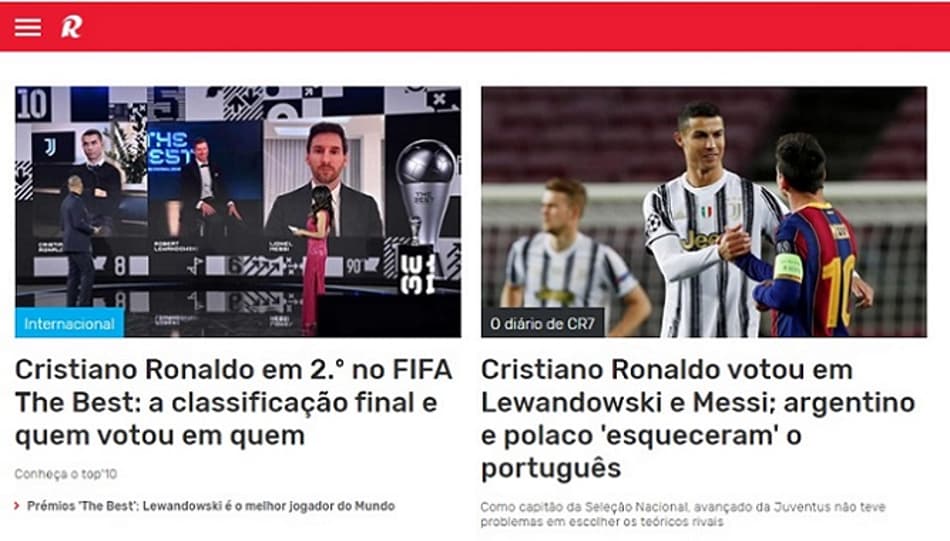Open the hamburger menu
The height and width of the screenshot is (541, 950).
[x=28, y=27]
